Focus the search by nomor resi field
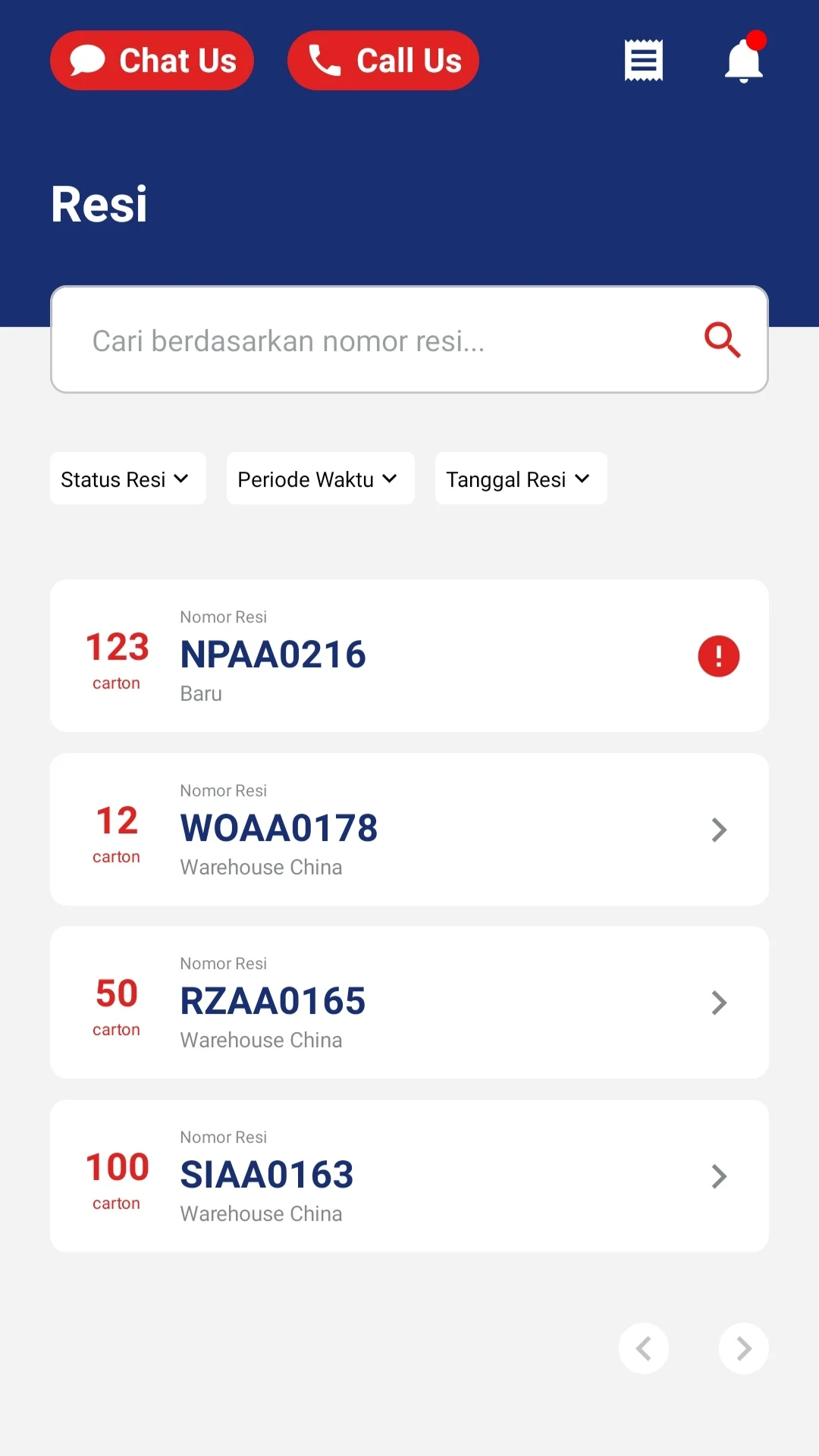 [x=379, y=340]
